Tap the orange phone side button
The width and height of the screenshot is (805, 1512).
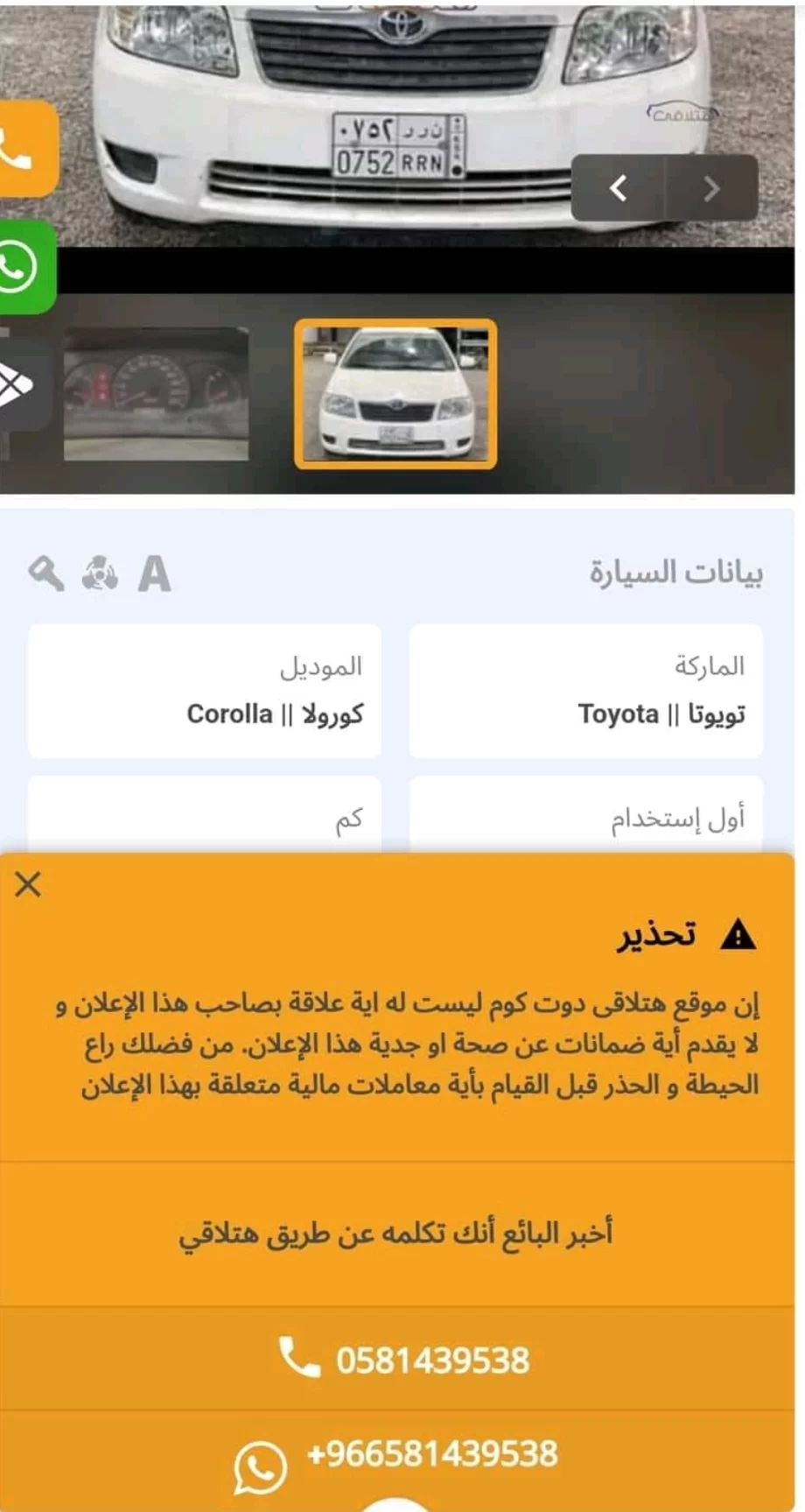(26, 148)
